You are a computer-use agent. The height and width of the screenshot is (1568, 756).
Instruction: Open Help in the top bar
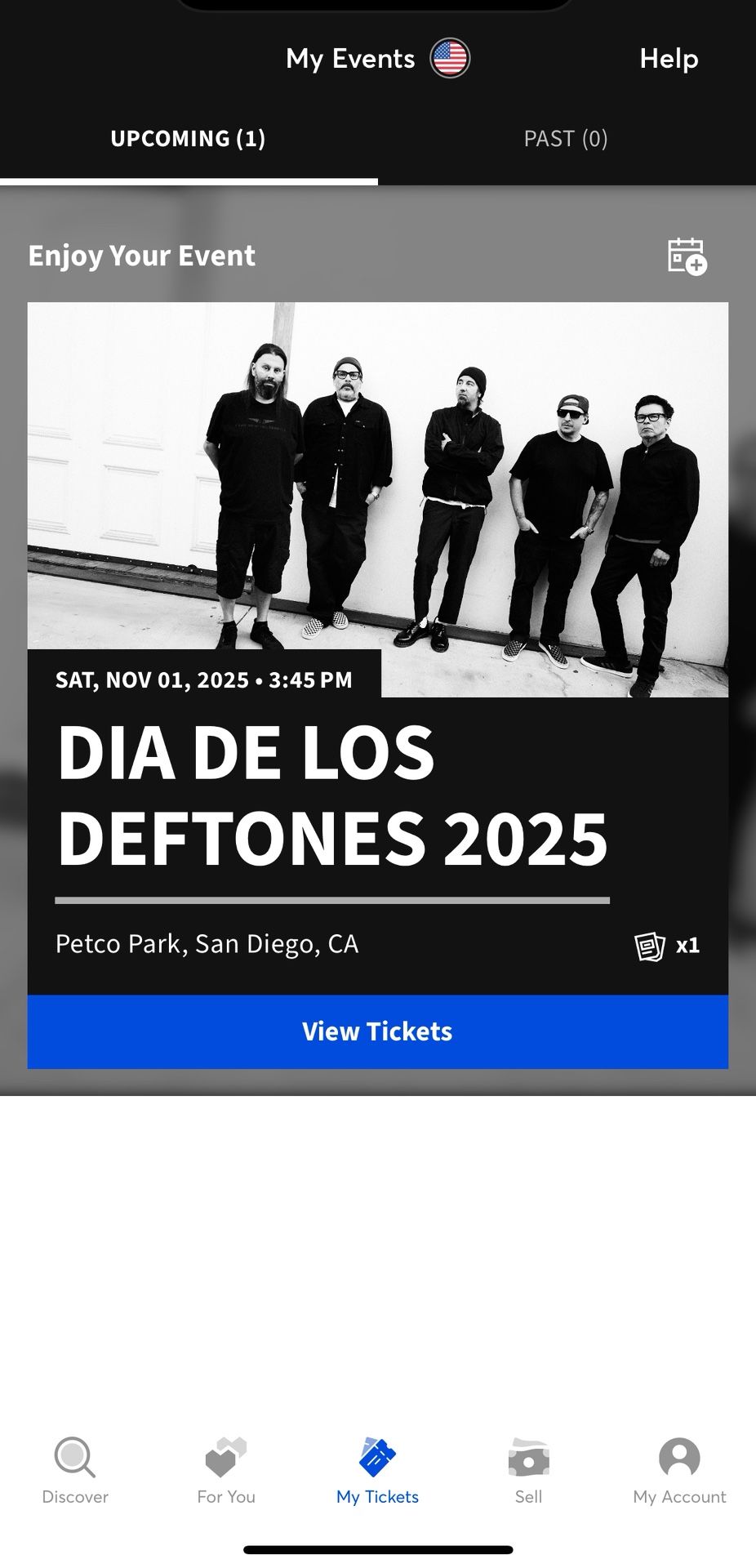(667, 58)
